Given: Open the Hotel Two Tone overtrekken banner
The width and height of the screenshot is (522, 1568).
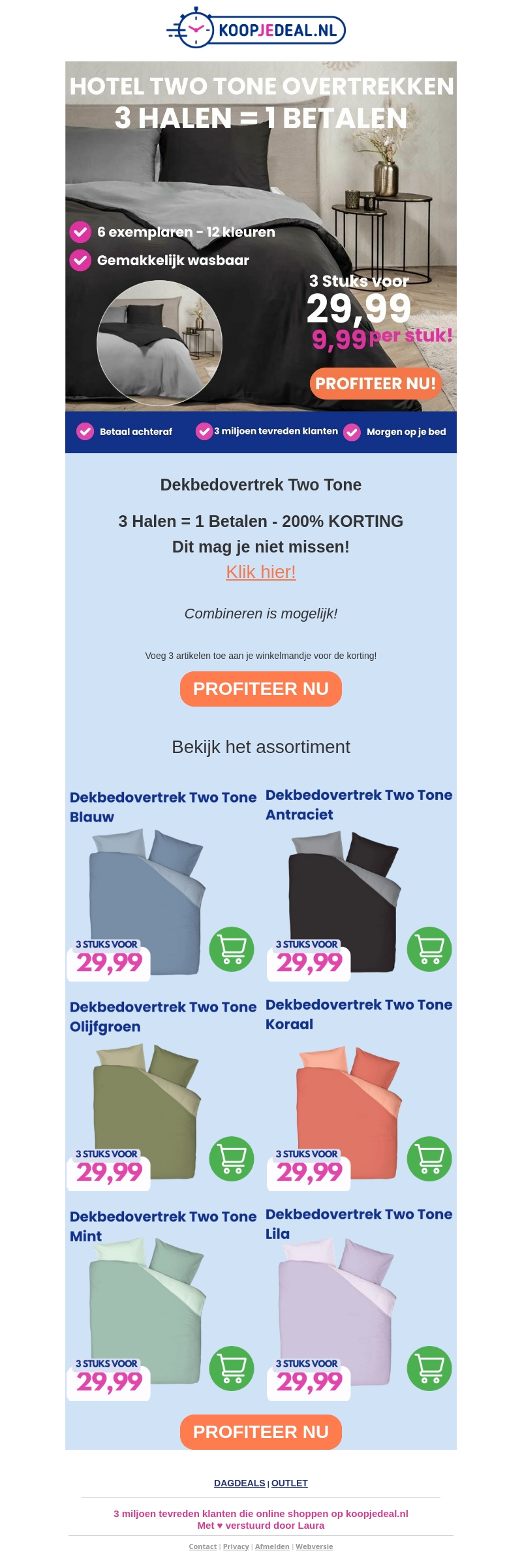Looking at the screenshot, I should pos(261,236).
